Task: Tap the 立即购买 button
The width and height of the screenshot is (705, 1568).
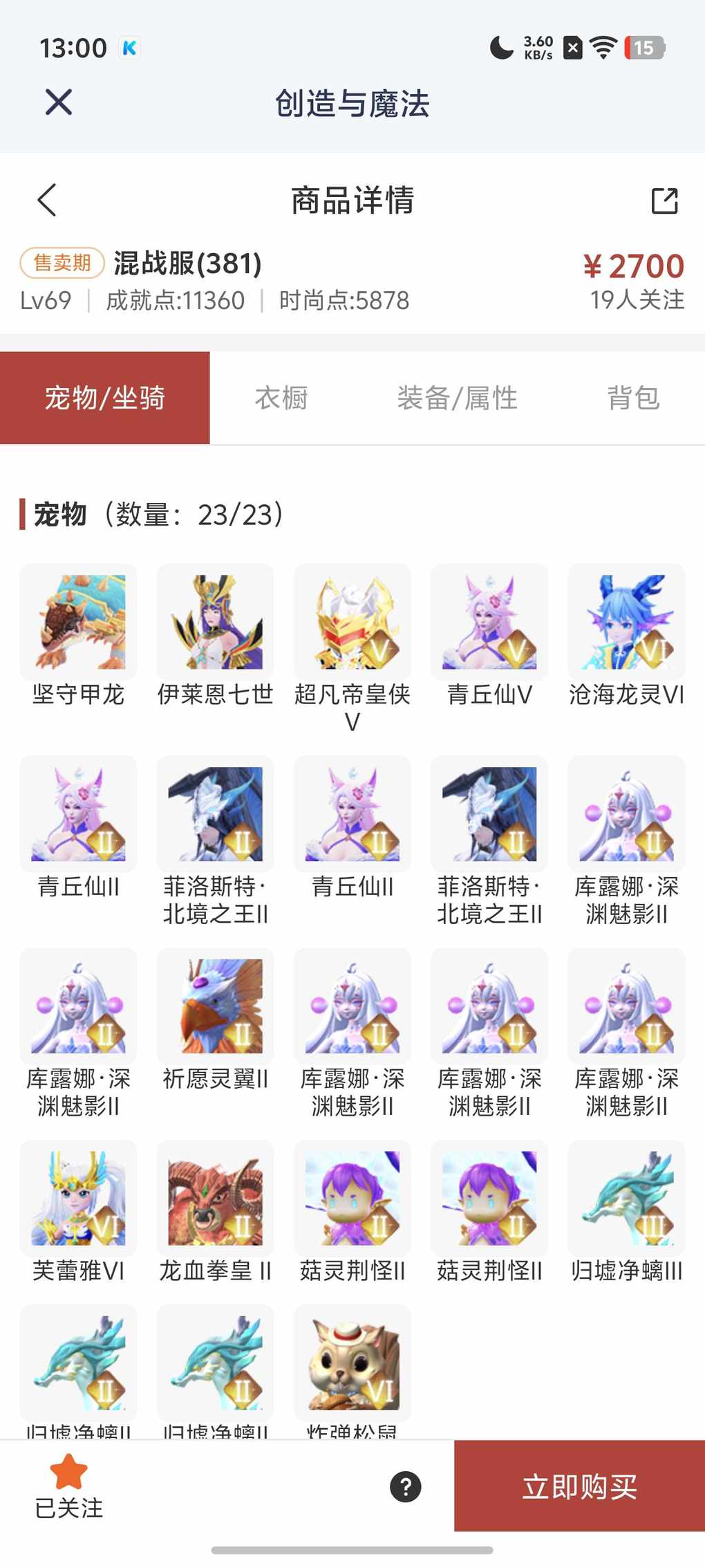Action: click(579, 1486)
